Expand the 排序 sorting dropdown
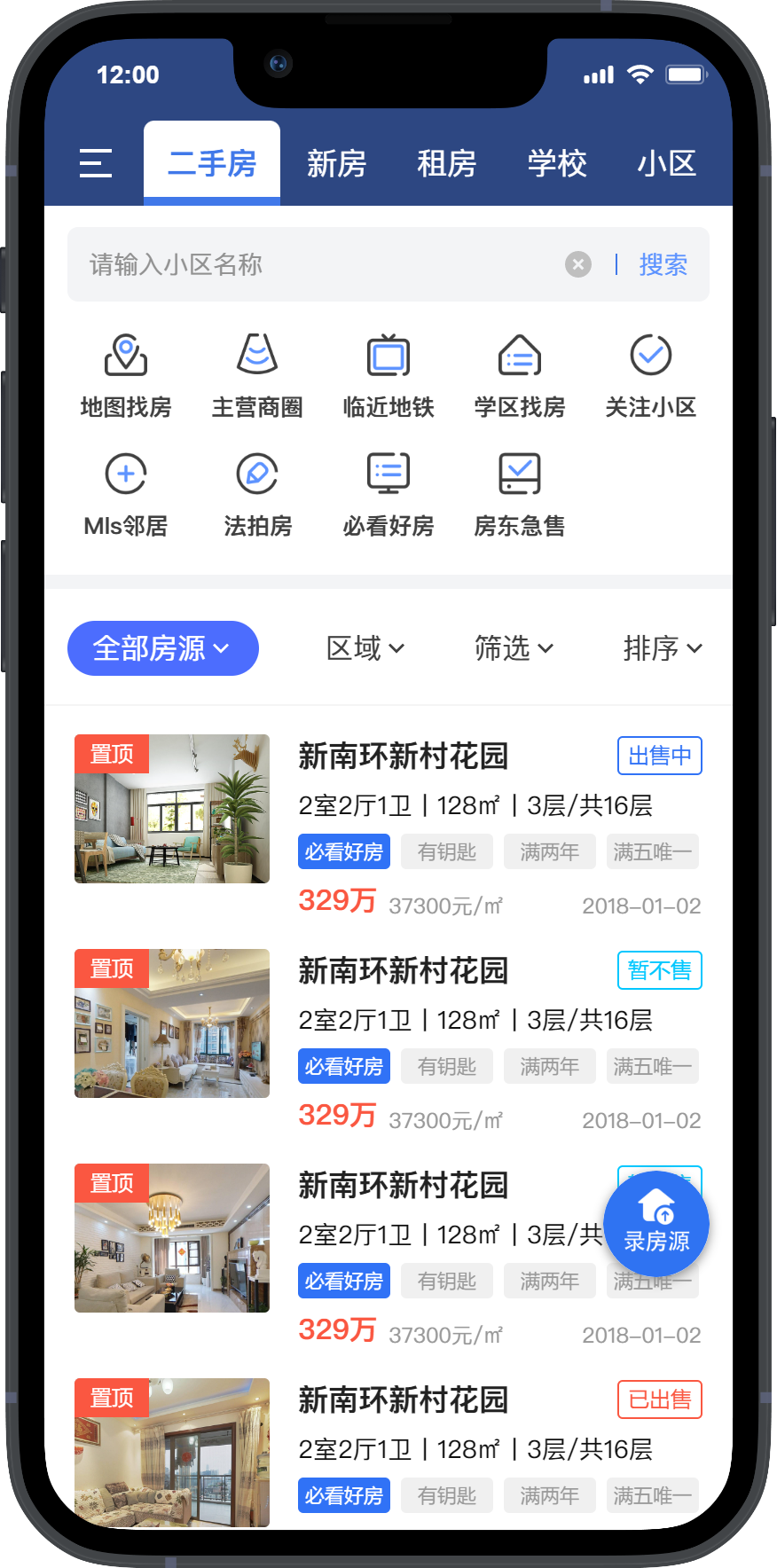Screen dimensions: 777x1568 pos(663,648)
